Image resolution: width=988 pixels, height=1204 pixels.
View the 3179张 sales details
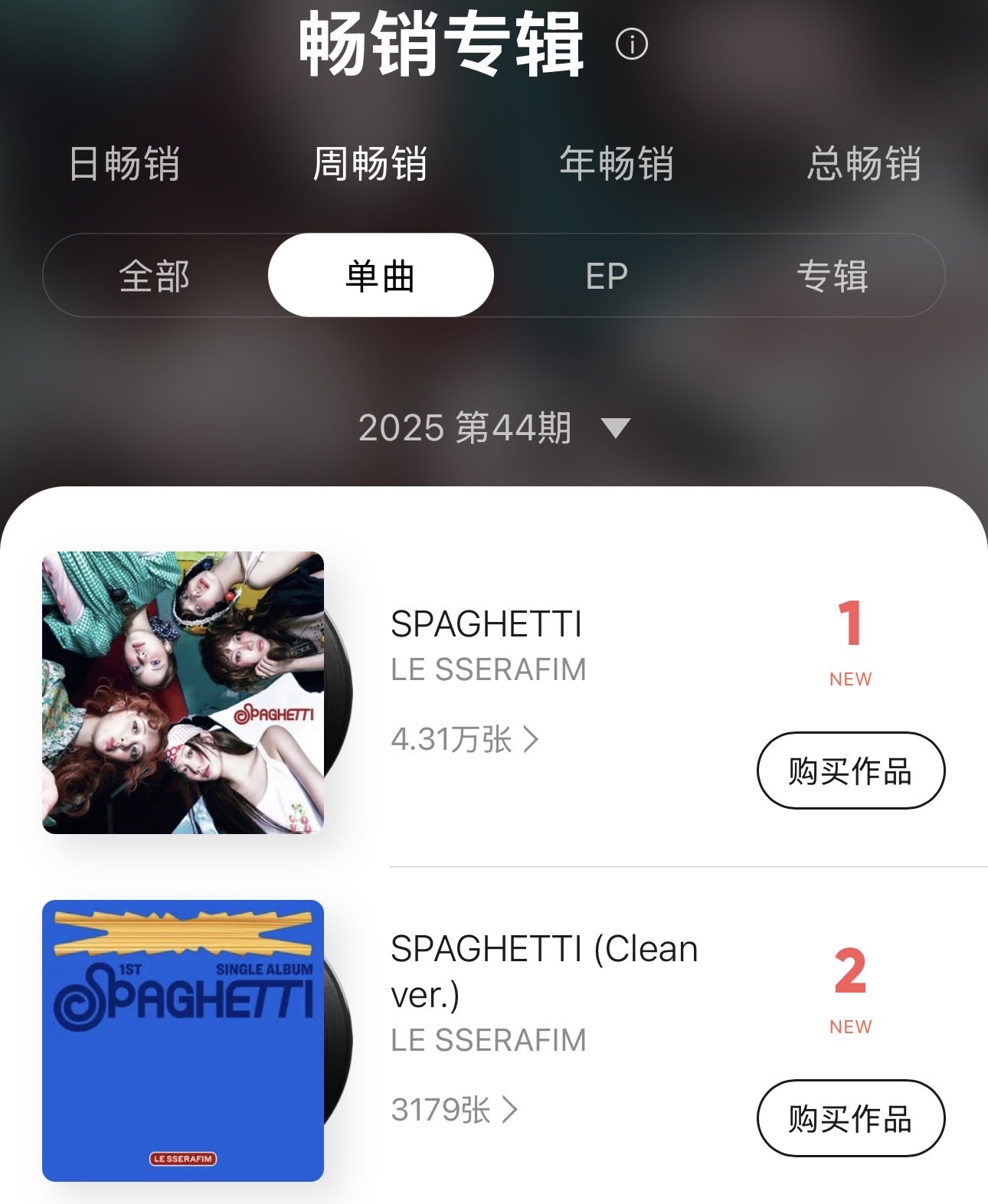[454, 1109]
